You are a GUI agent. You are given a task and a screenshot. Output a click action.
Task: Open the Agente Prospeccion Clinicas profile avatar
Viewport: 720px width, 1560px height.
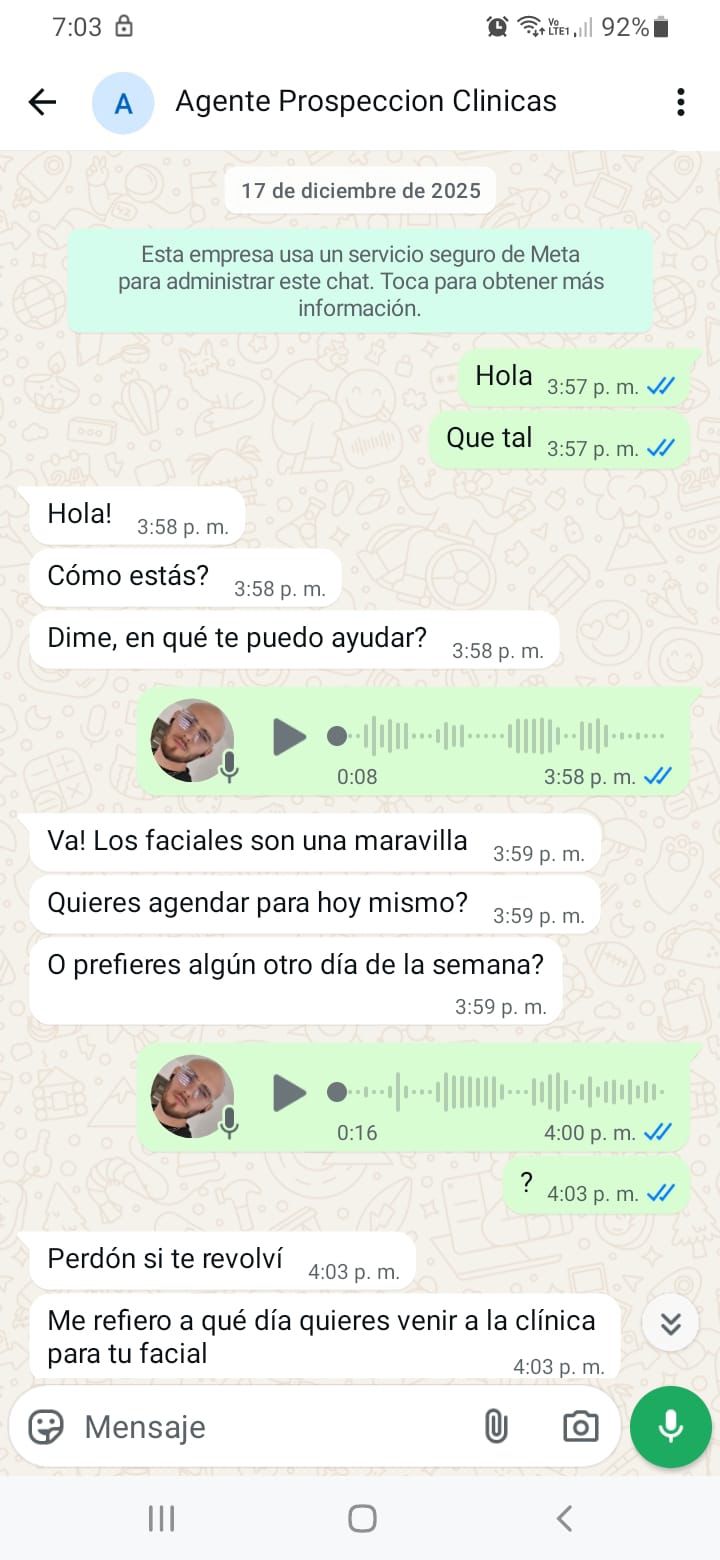coord(123,101)
